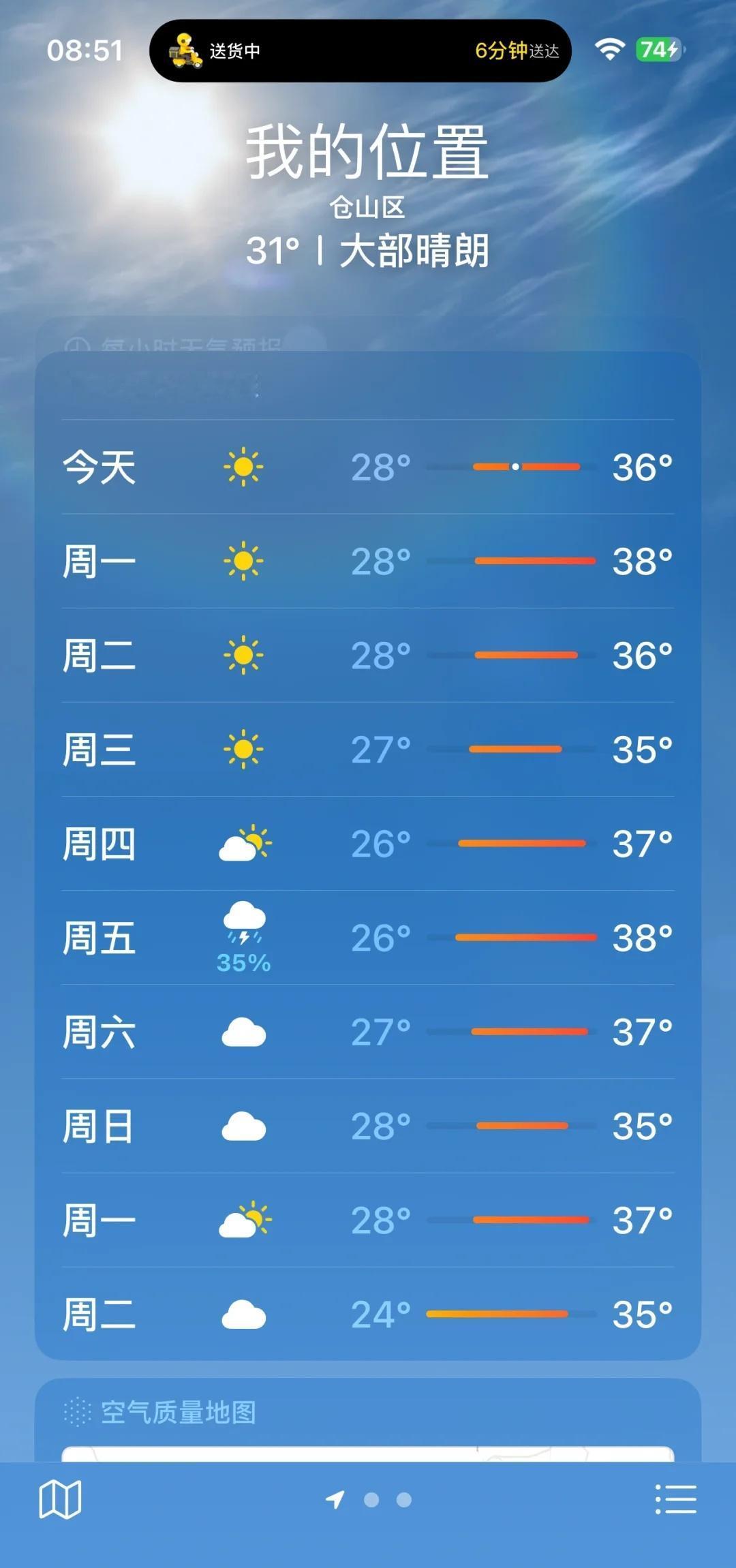Open 周三 forecast details
Viewport: 736px width, 1568px height.
click(x=368, y=749)
